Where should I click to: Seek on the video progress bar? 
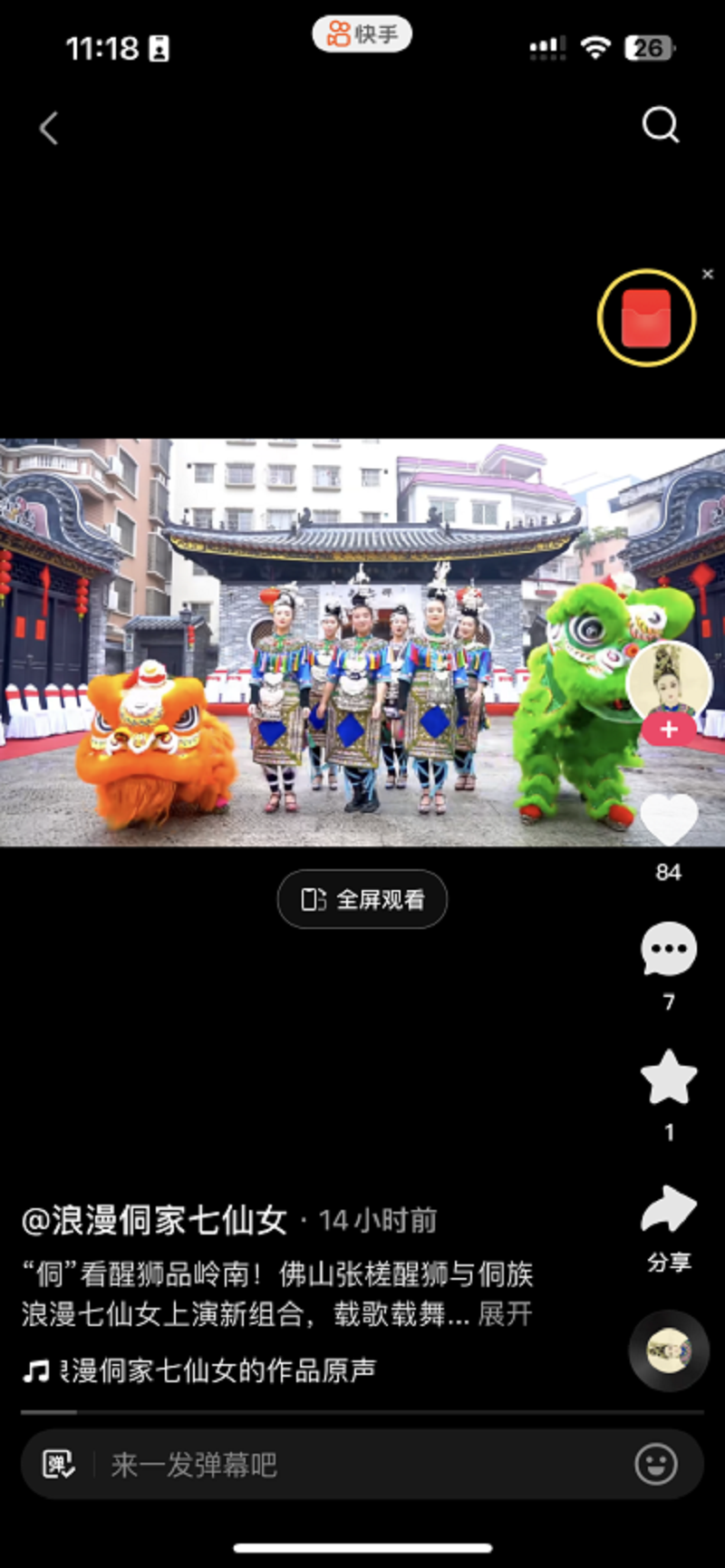(362, 1412)
